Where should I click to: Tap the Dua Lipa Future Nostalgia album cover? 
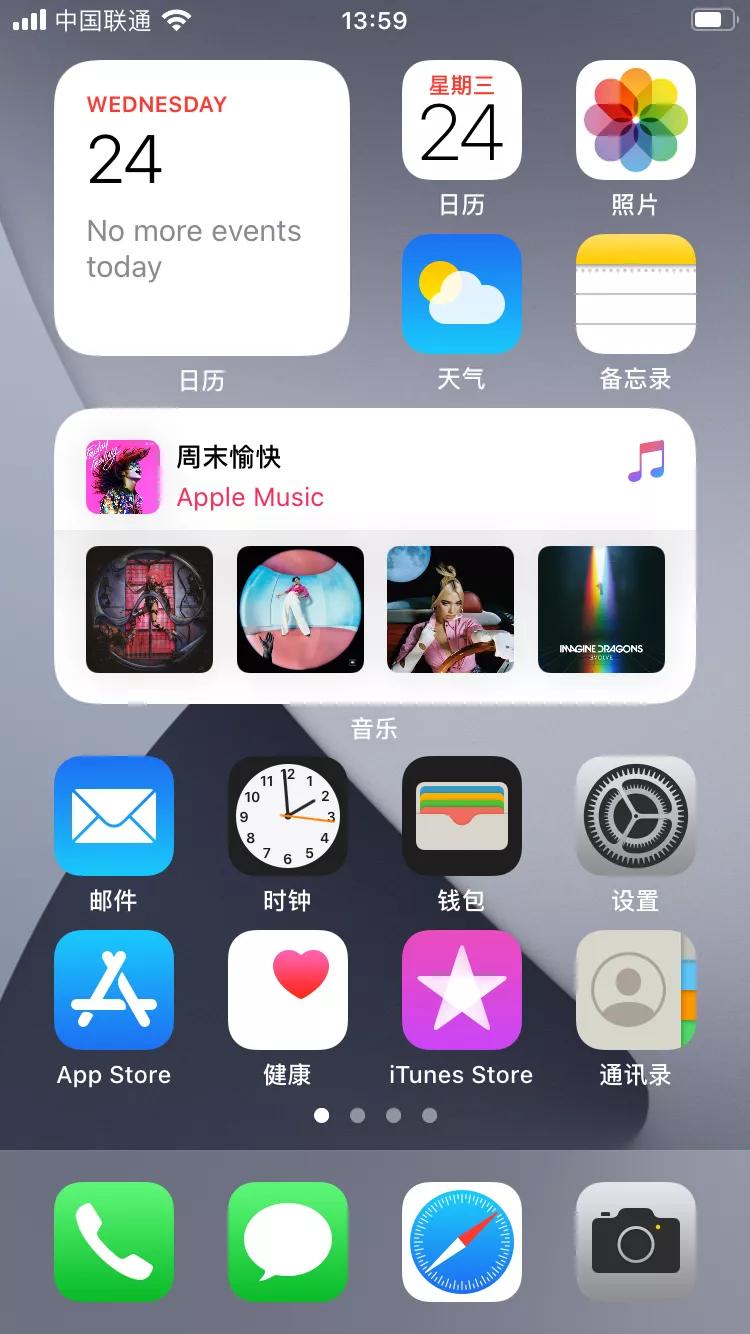tap(450, 610)
